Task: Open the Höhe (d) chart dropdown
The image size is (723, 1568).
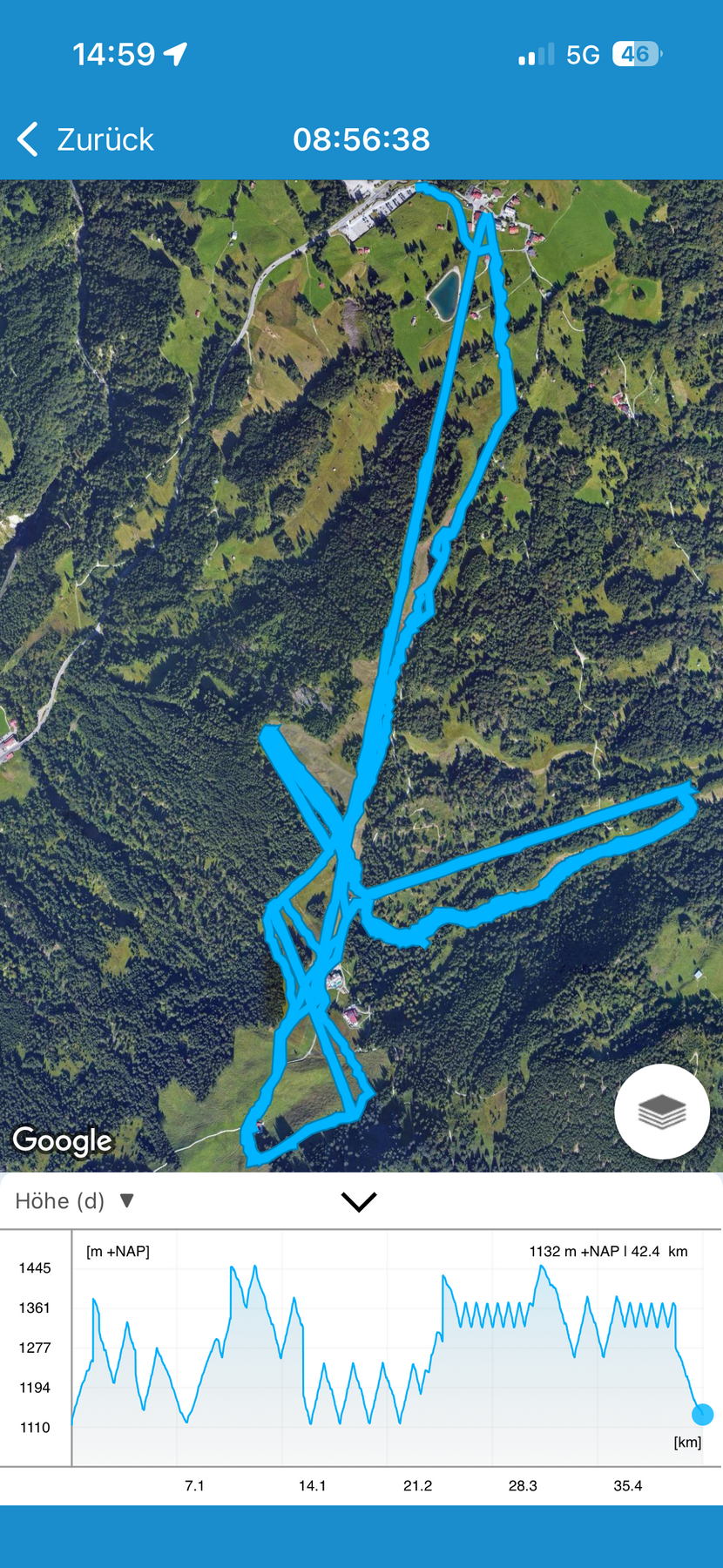Action: 75,1201
